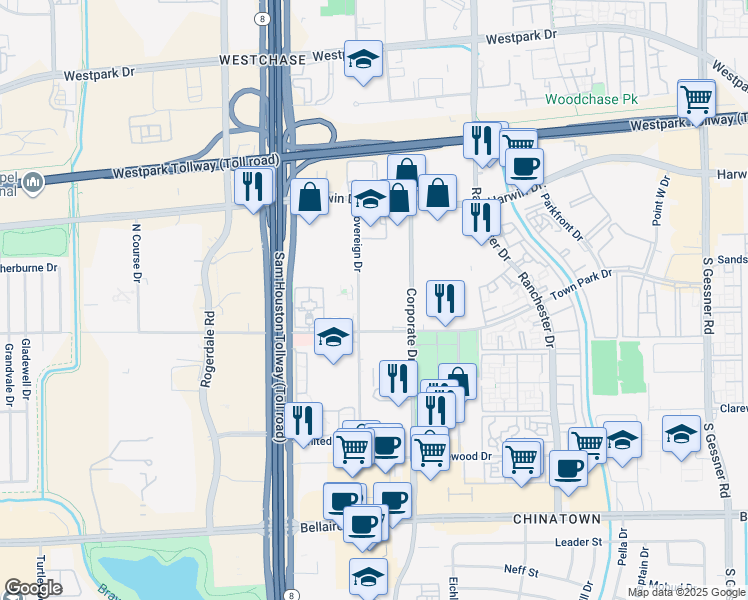Open the school marker south of Bellaire
748x600 pixels.
(x=368, y=577)
